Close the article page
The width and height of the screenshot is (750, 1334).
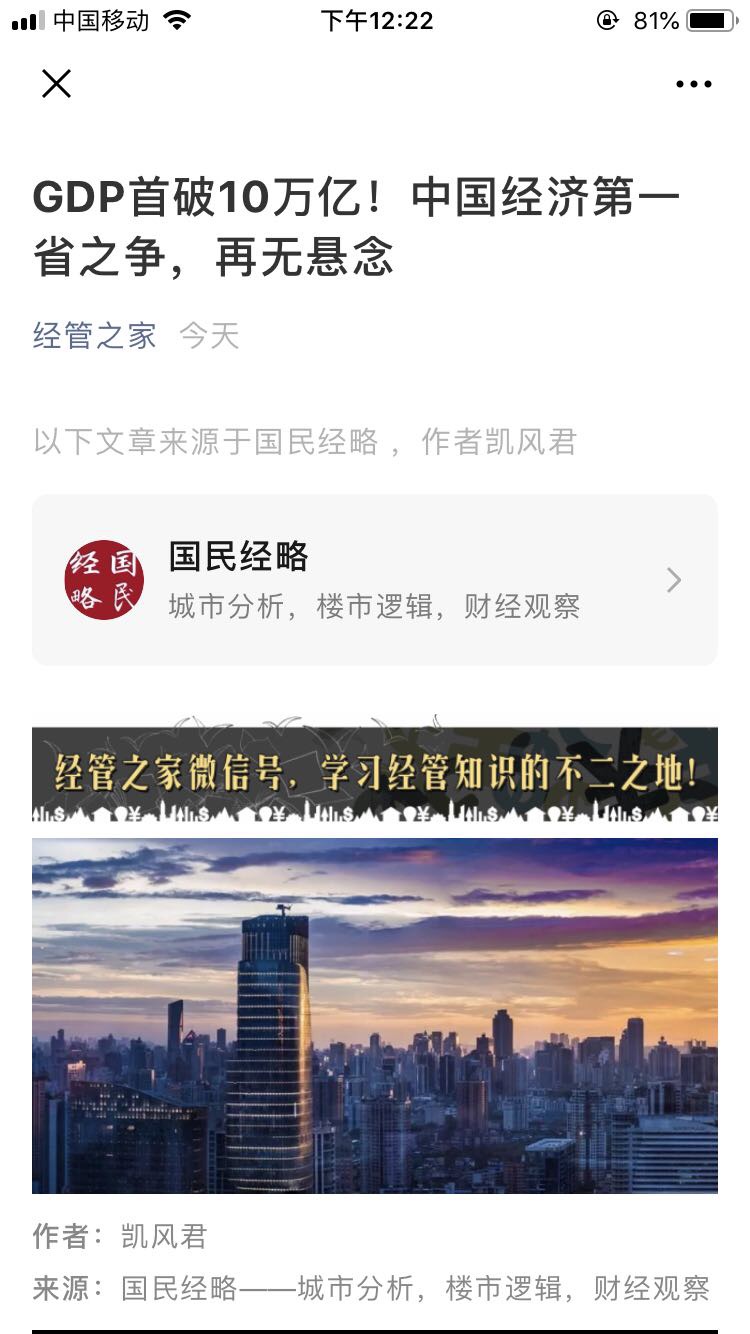pos(56,84)
